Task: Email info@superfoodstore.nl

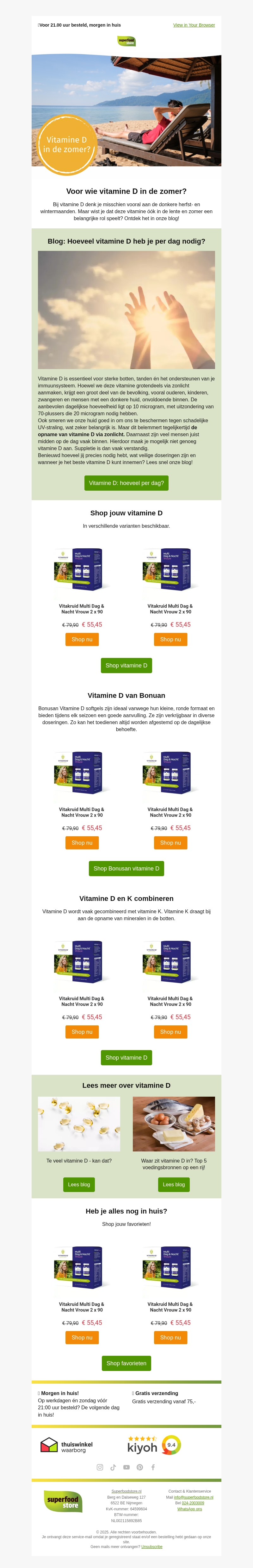Action: click(194, 1497)
